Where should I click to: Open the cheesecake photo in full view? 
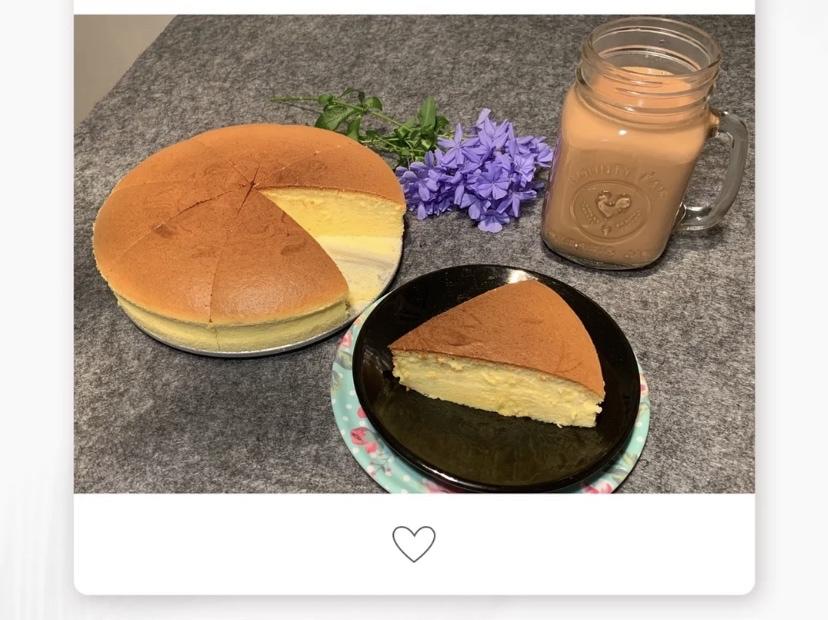[x=414, y=253]
